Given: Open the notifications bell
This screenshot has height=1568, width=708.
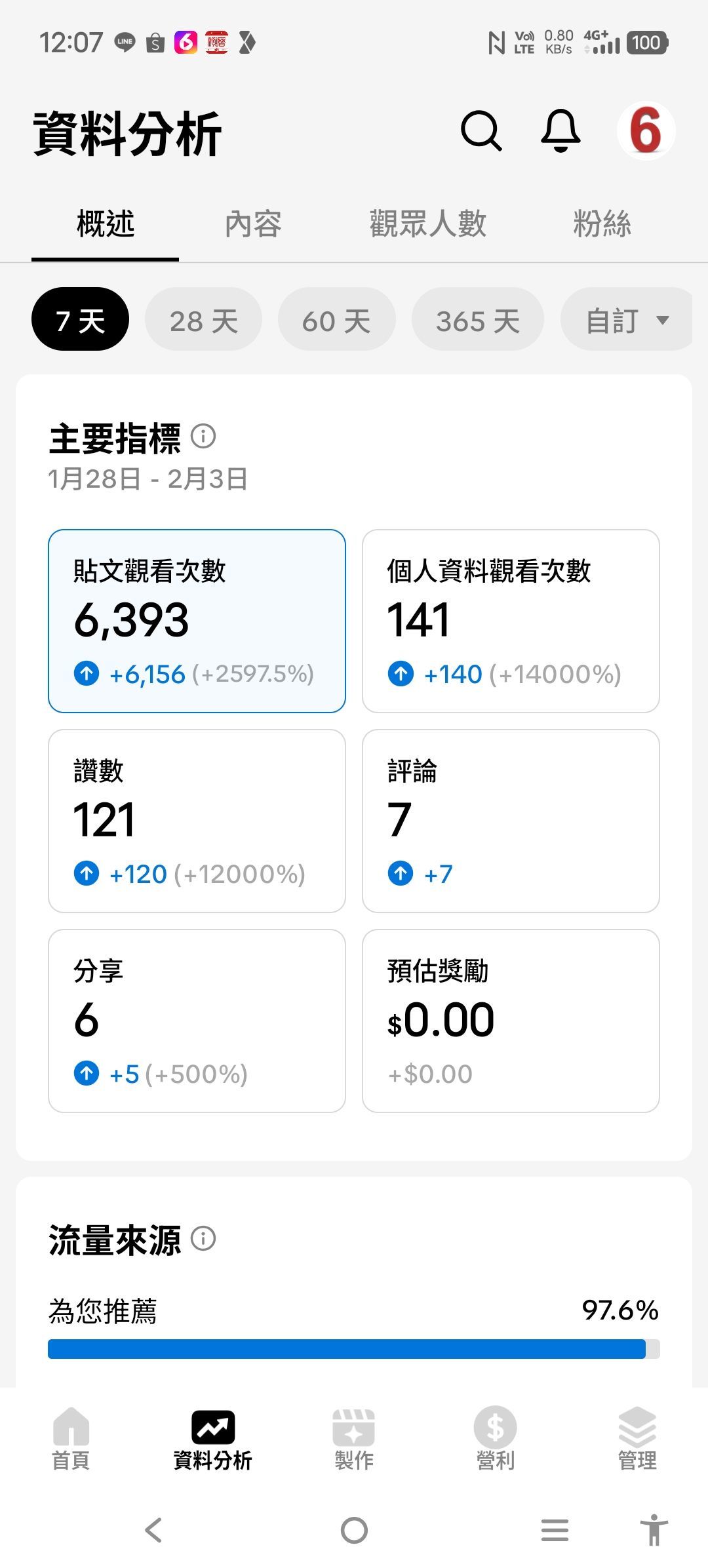Looking at the screenshot, I should pos(559,132).
